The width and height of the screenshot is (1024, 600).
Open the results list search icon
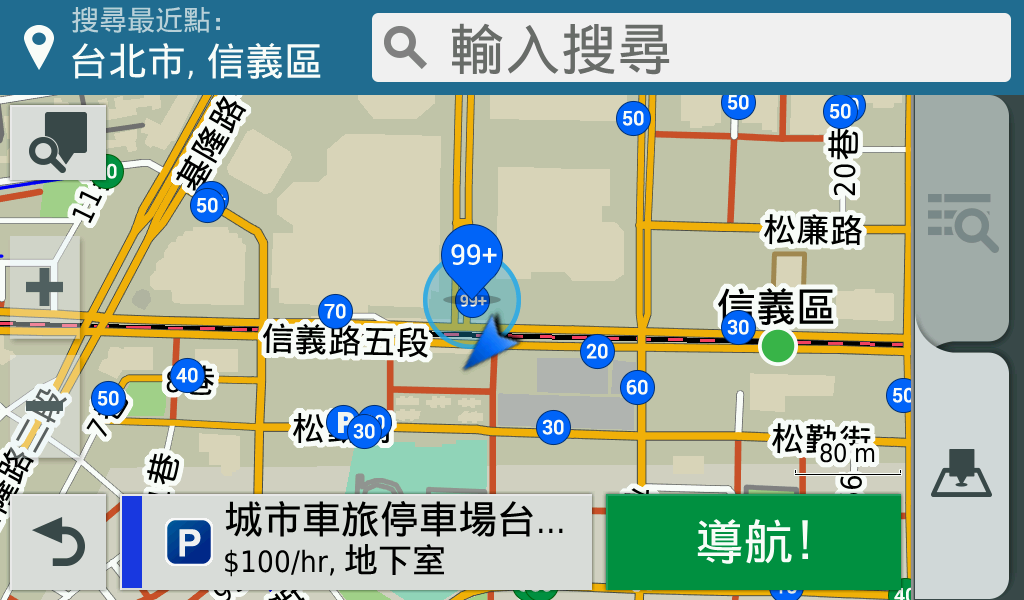point(962,222)
